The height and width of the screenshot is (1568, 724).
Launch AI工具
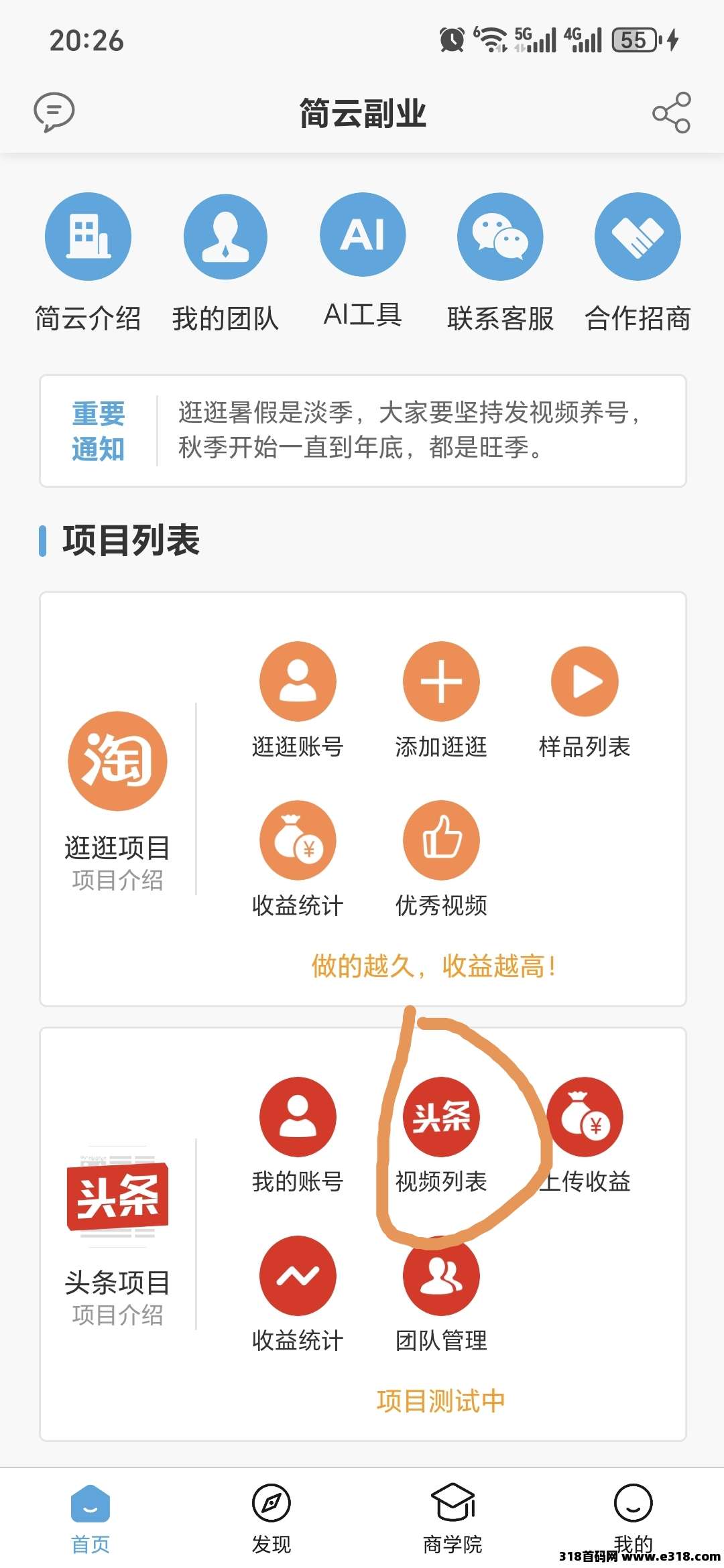click(x=363, y=261)
